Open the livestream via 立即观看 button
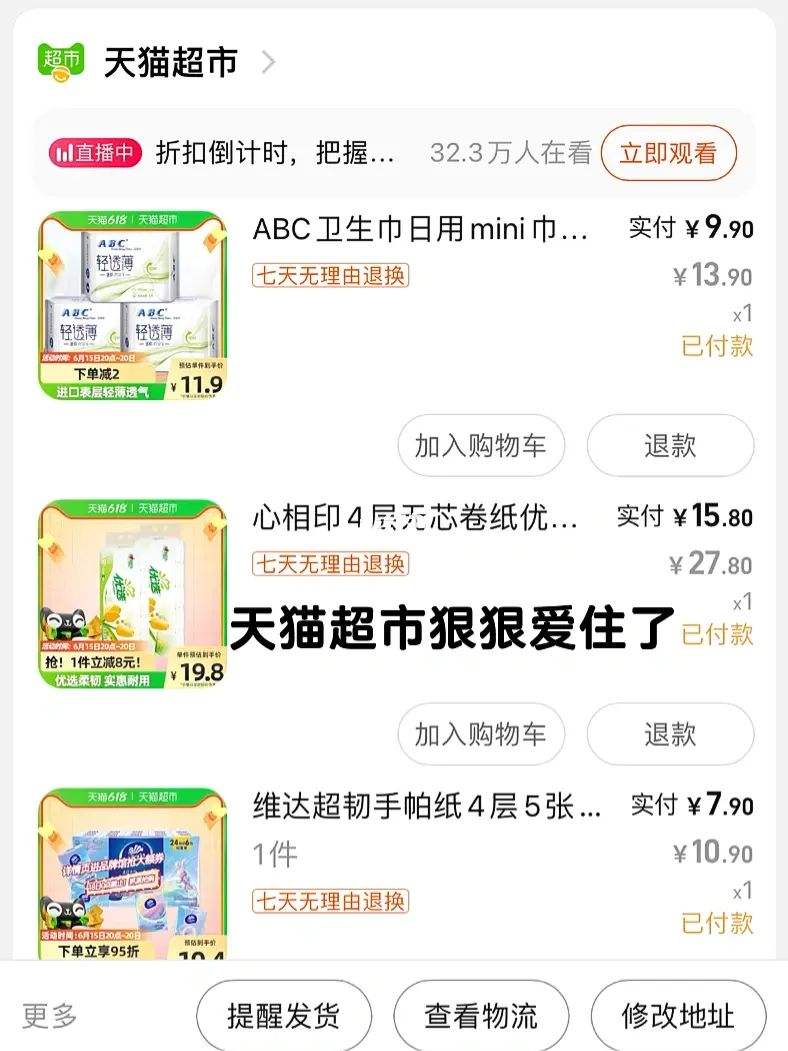Image resolution: width=788 pixels, height=1051 pixels. (x=669, y=153)
